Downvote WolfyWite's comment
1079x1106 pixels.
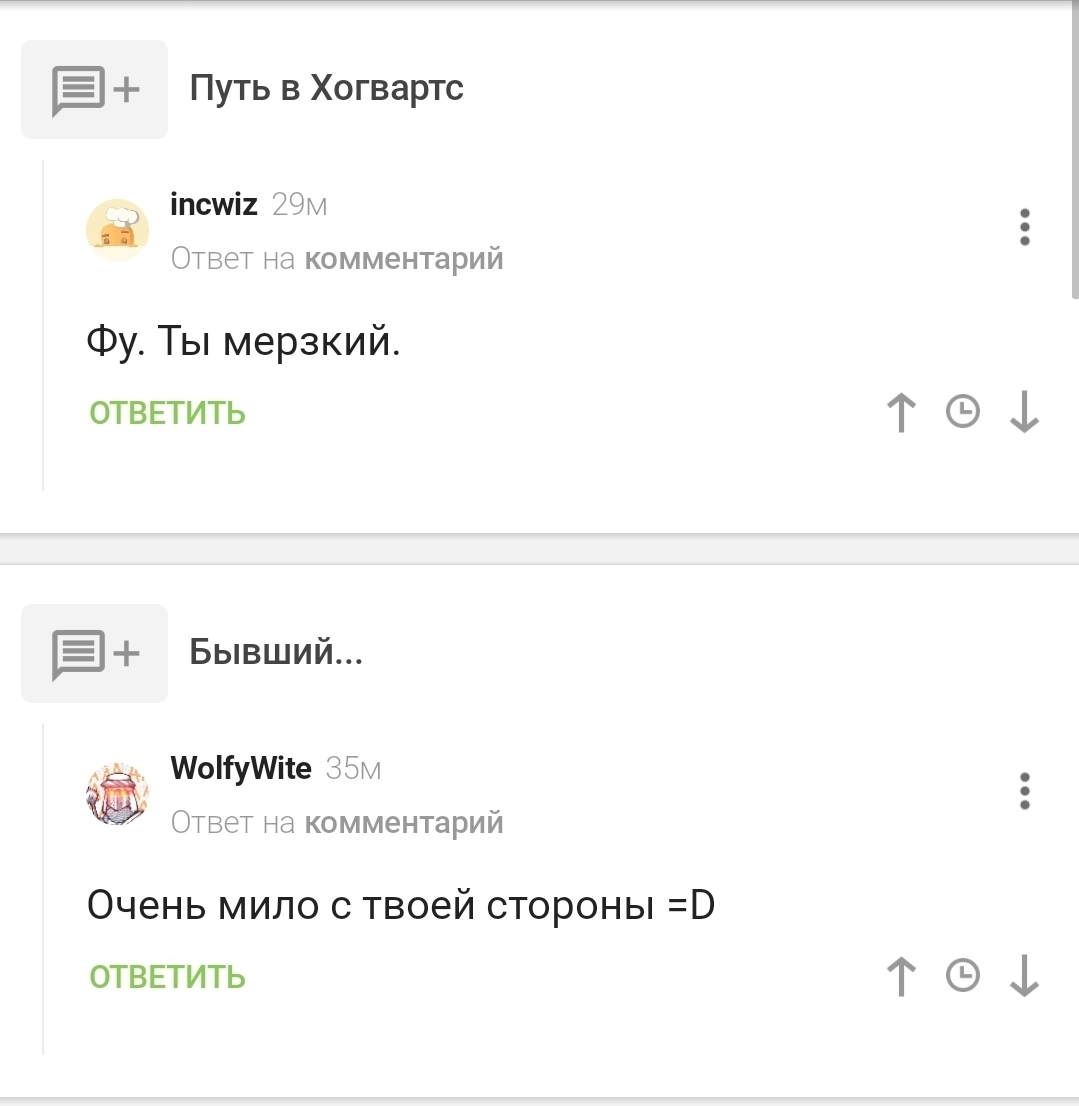pyautogui.click(x=1024, y=977)
